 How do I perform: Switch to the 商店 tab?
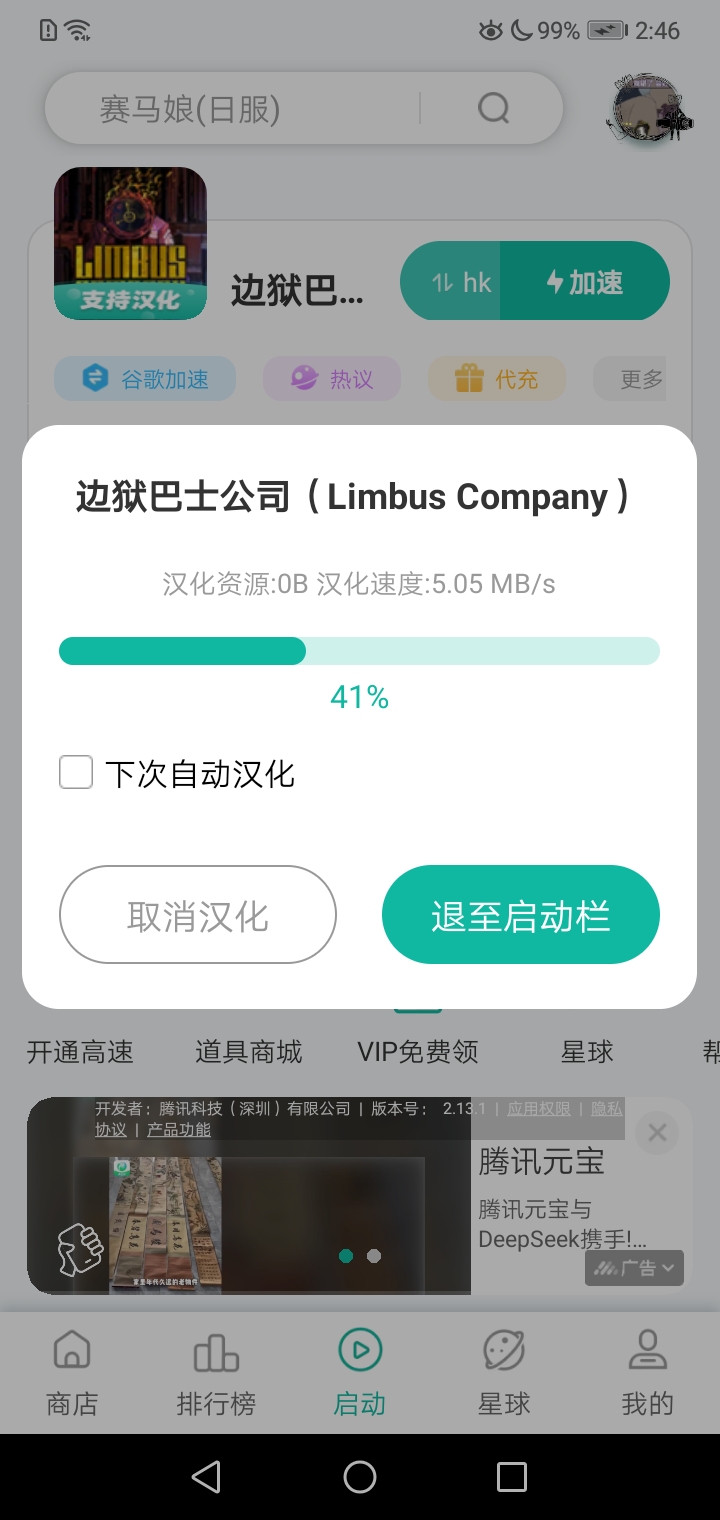[x=72, y=1373]
